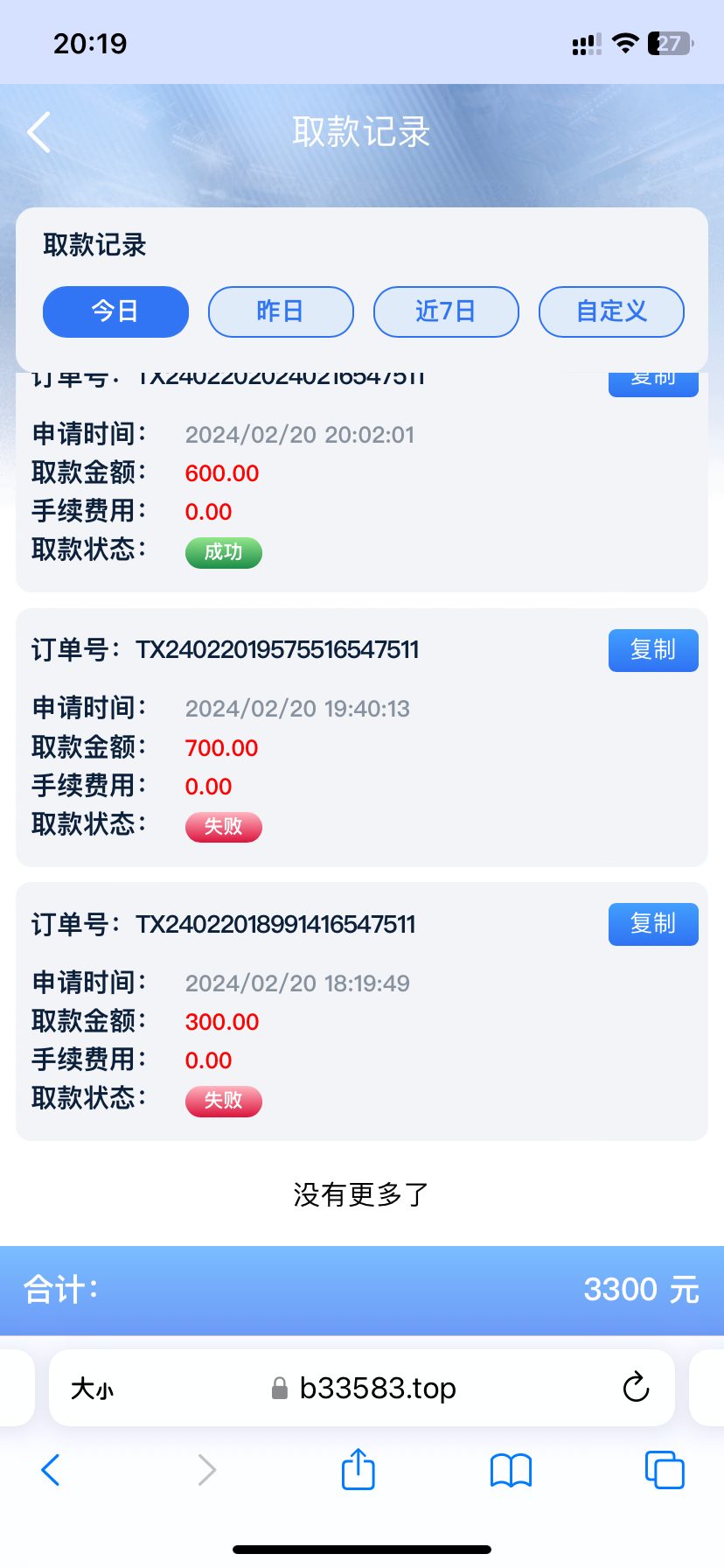Open the 自定义 date filter
Image resolution: width=724 pixels, height=1568 pixels.
click(x=611, y=311)
